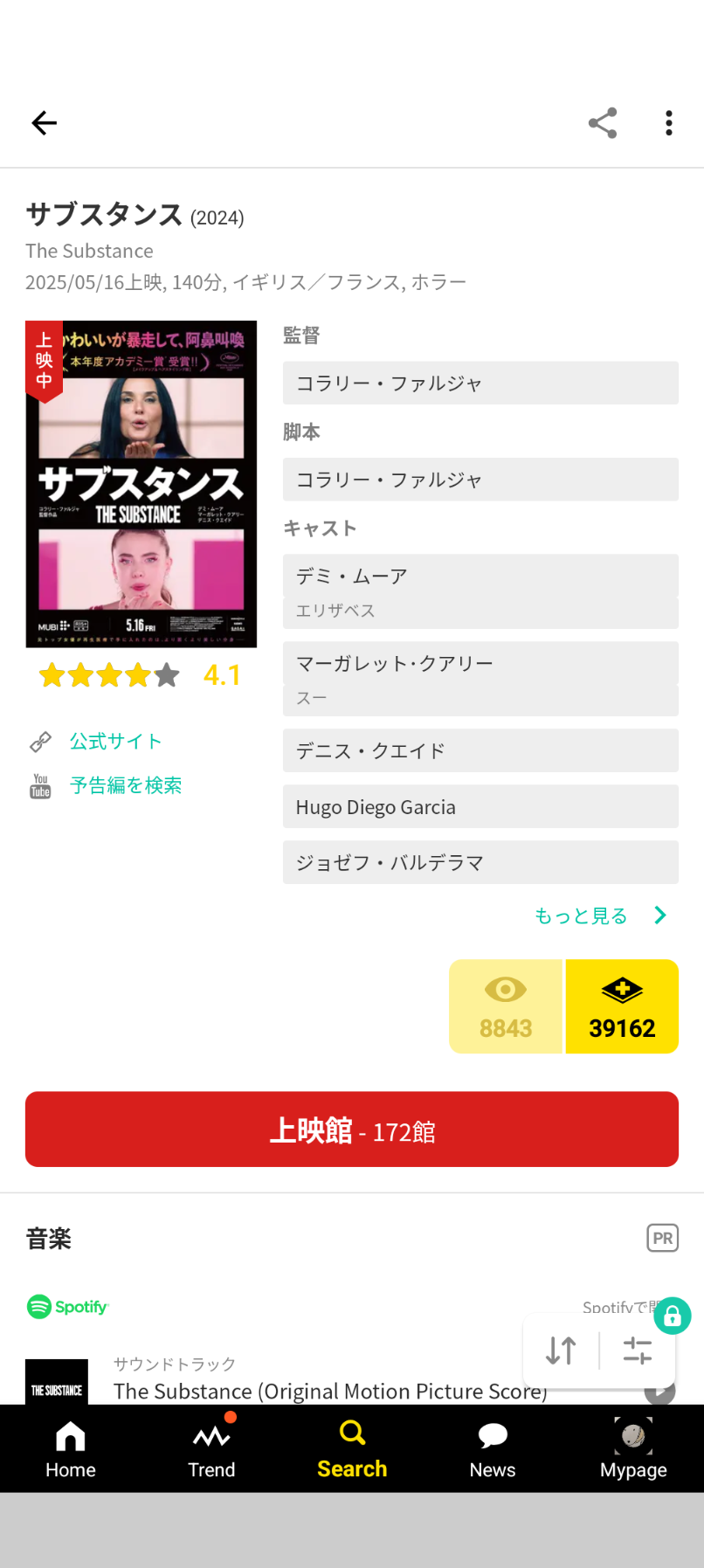Go back with the arrow icon
704x1568 pixels.
point(44,123)
